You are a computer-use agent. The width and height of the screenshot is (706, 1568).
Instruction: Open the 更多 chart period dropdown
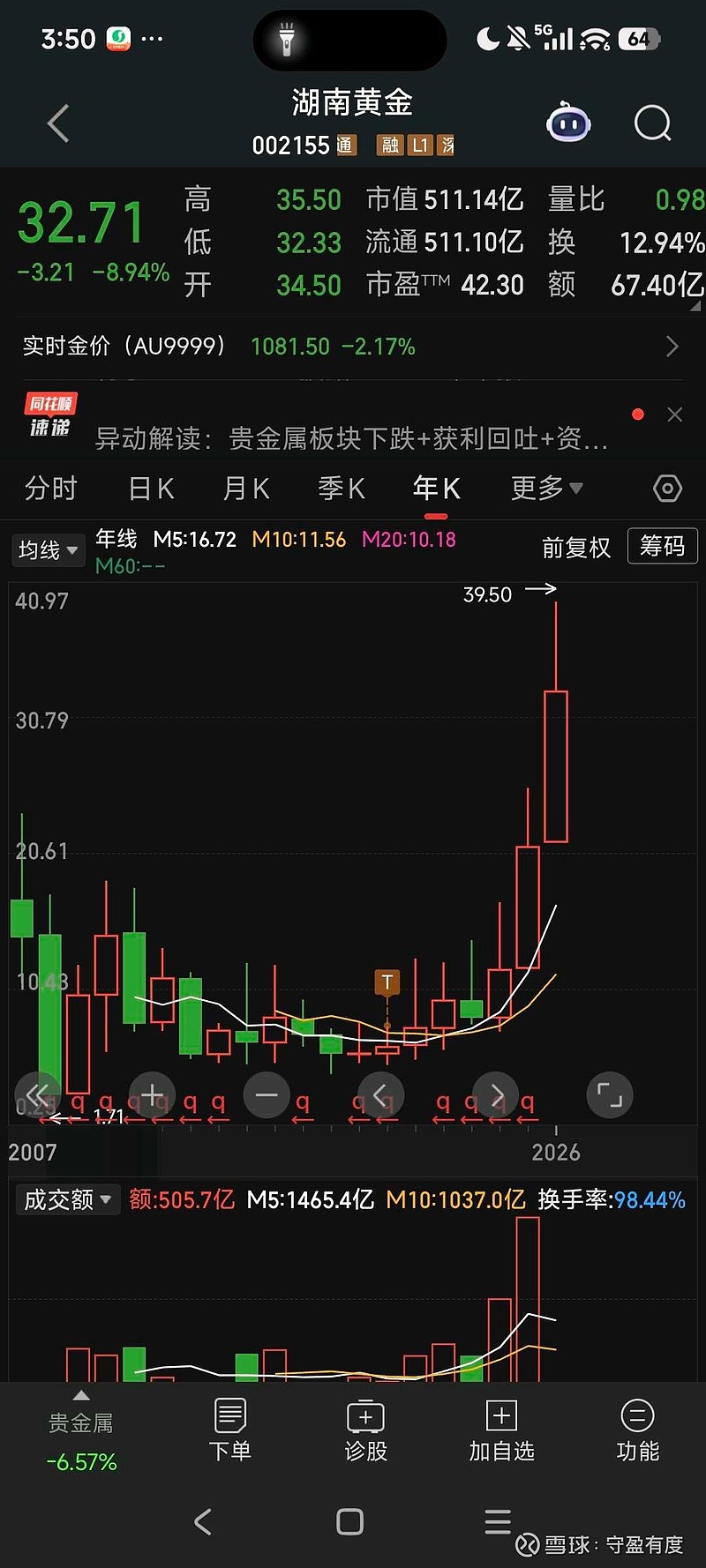point(545,488)
